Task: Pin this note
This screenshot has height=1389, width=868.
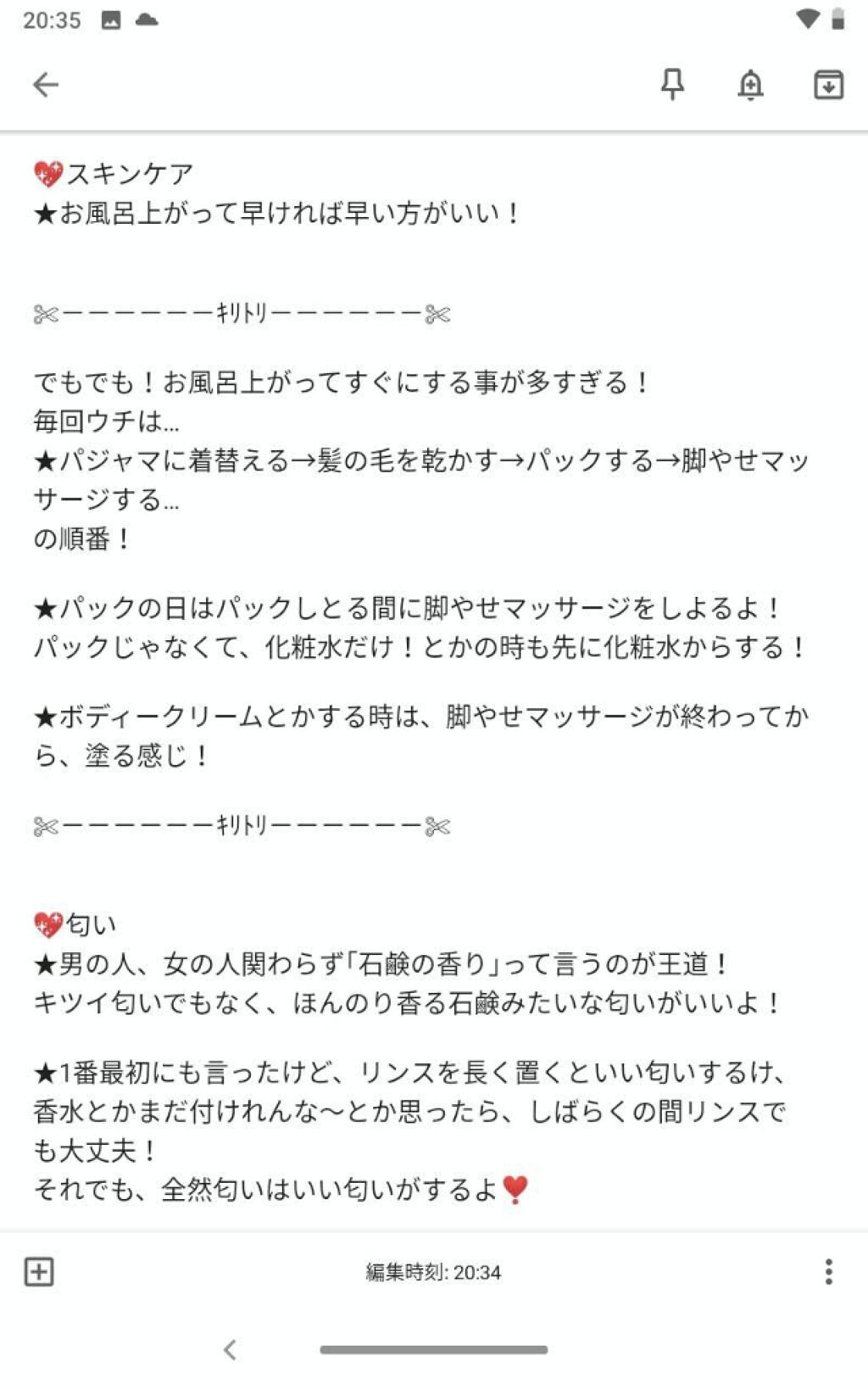Action: 672,84
